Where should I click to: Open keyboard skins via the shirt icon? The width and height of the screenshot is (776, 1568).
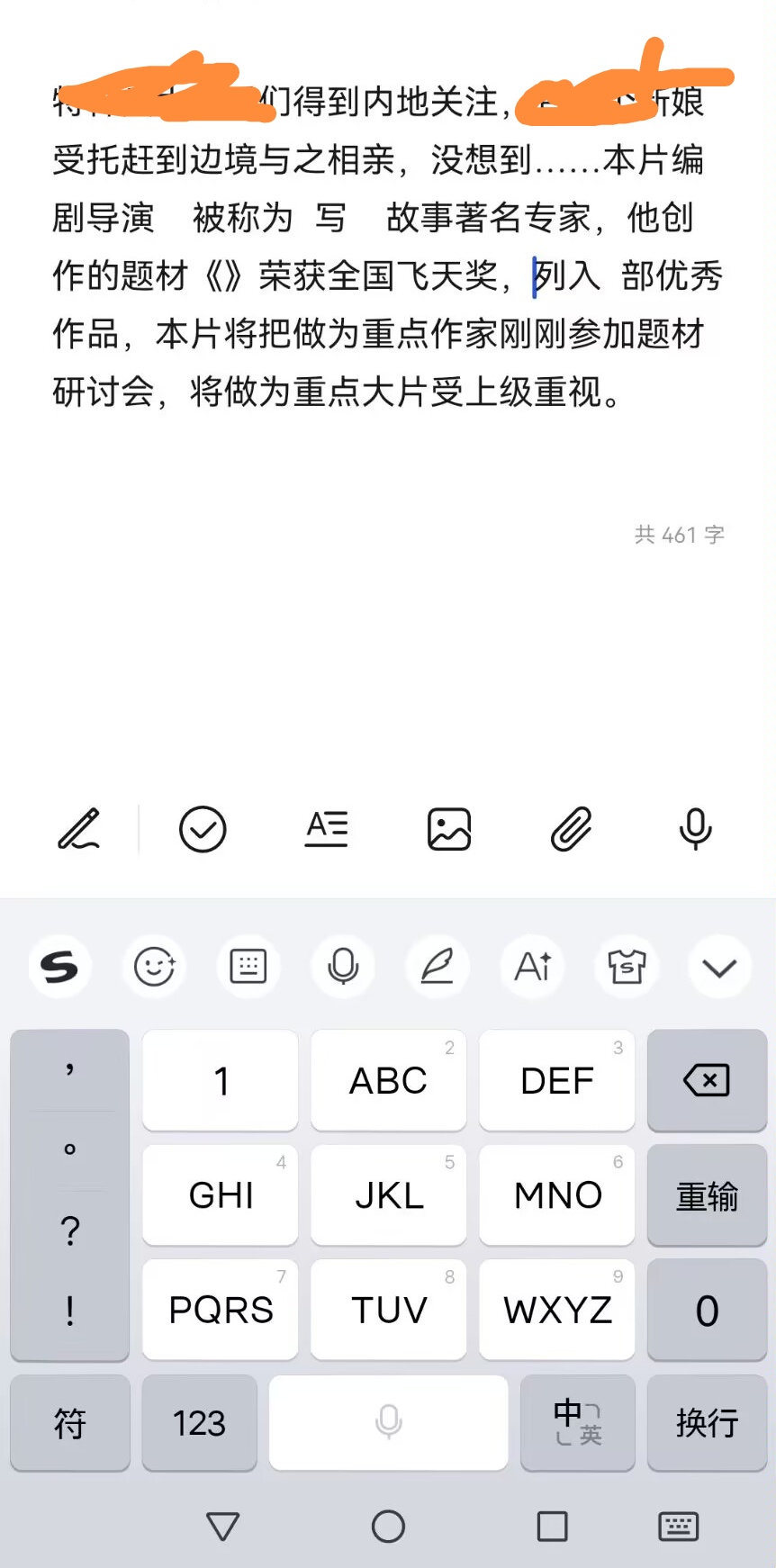tap(627, 968)
